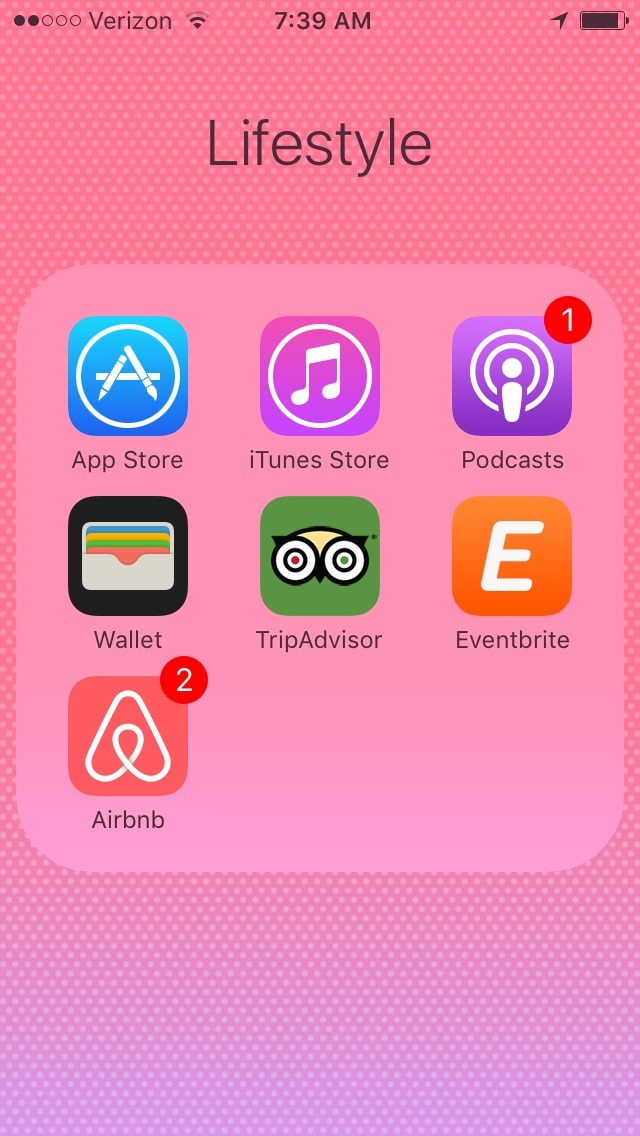Screen dimensions: 640x1136
Task: Open Airbnb with two notifications
Action: pyautogui.click(x=128, y=735)
